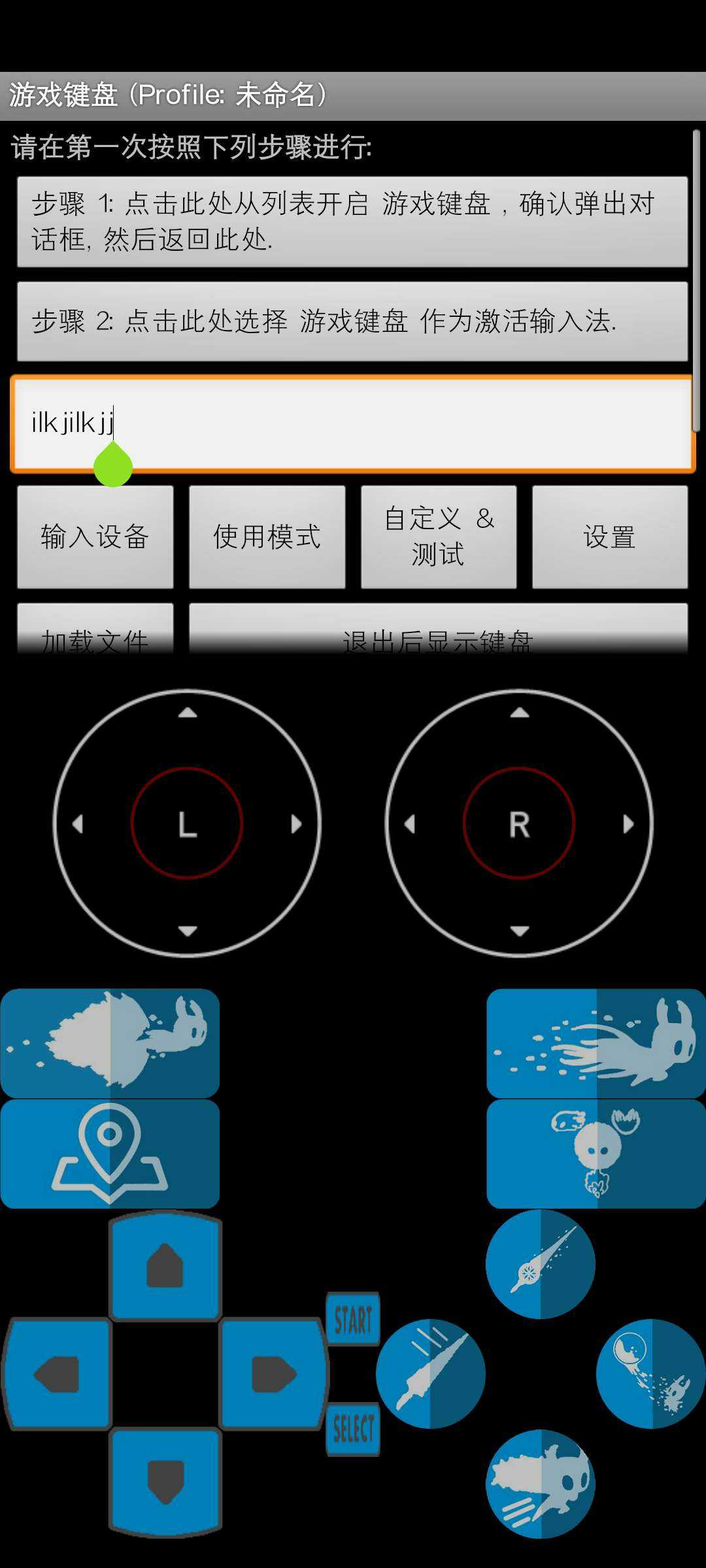Image resolution: width=706 pixels, height=1568 pixels.
Task: Tap the nail slash attack button
Action: tap(431, 1373)
